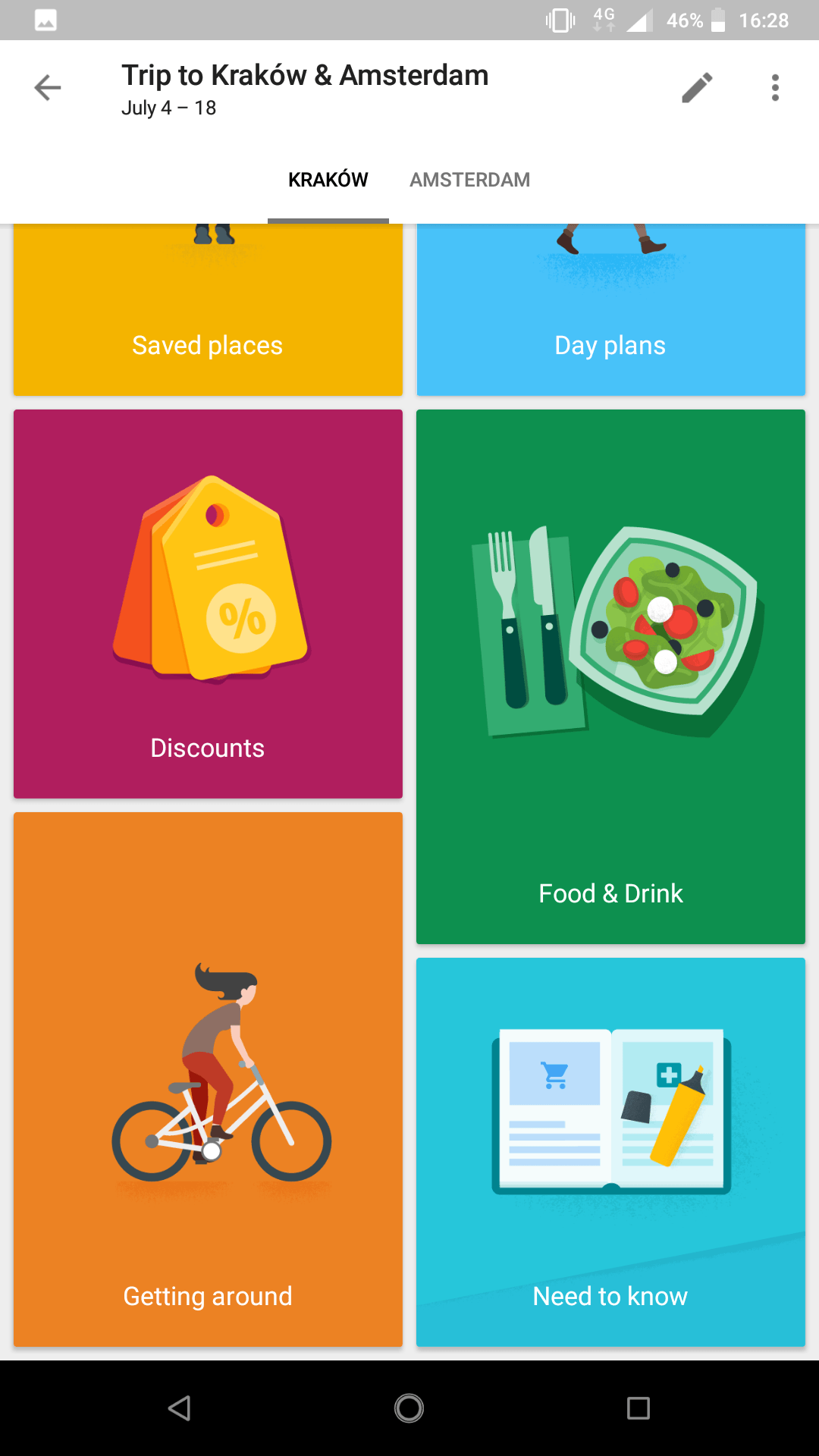Show recent apps via the square button
819x1456 pixels.
point(639,1408)
